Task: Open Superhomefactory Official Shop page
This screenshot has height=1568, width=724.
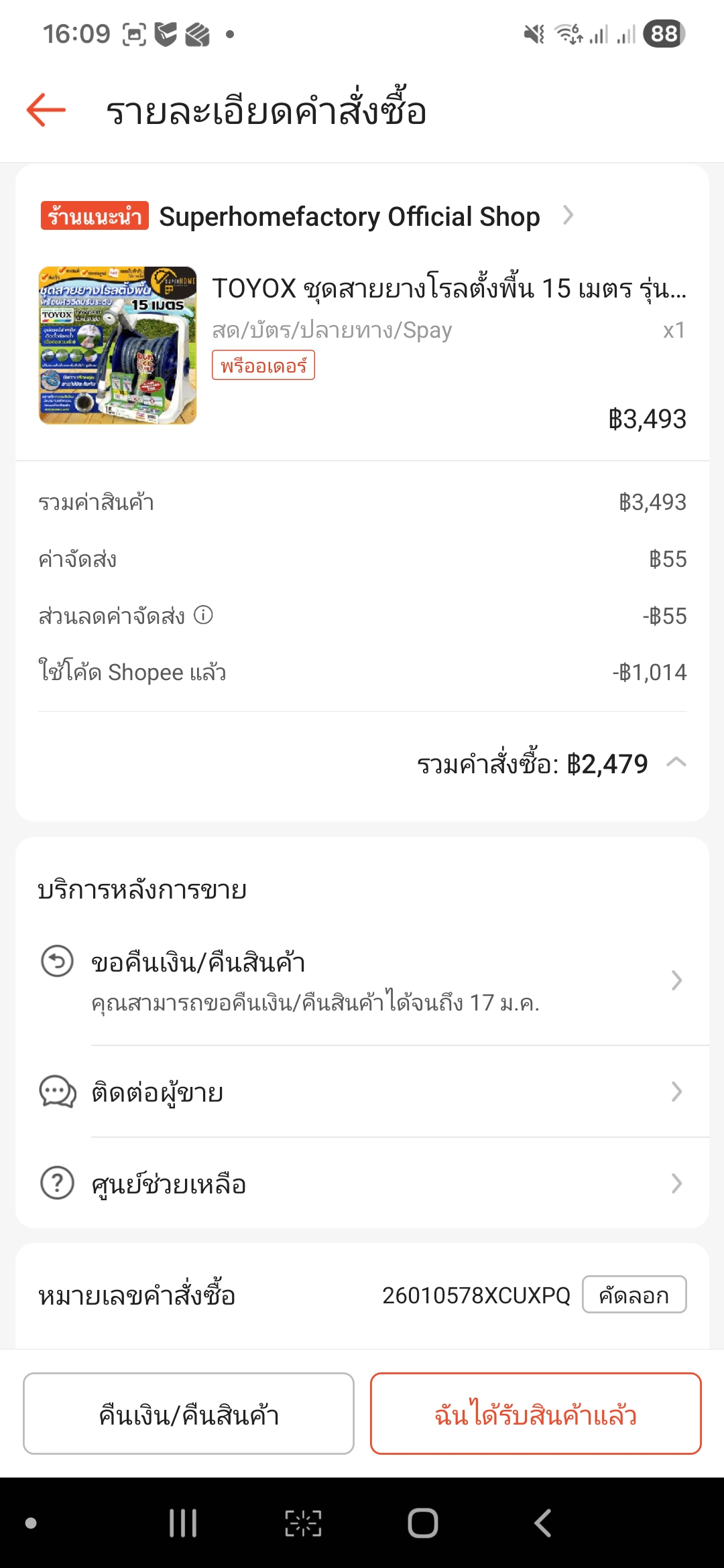Action: click(x=349, y=216)
